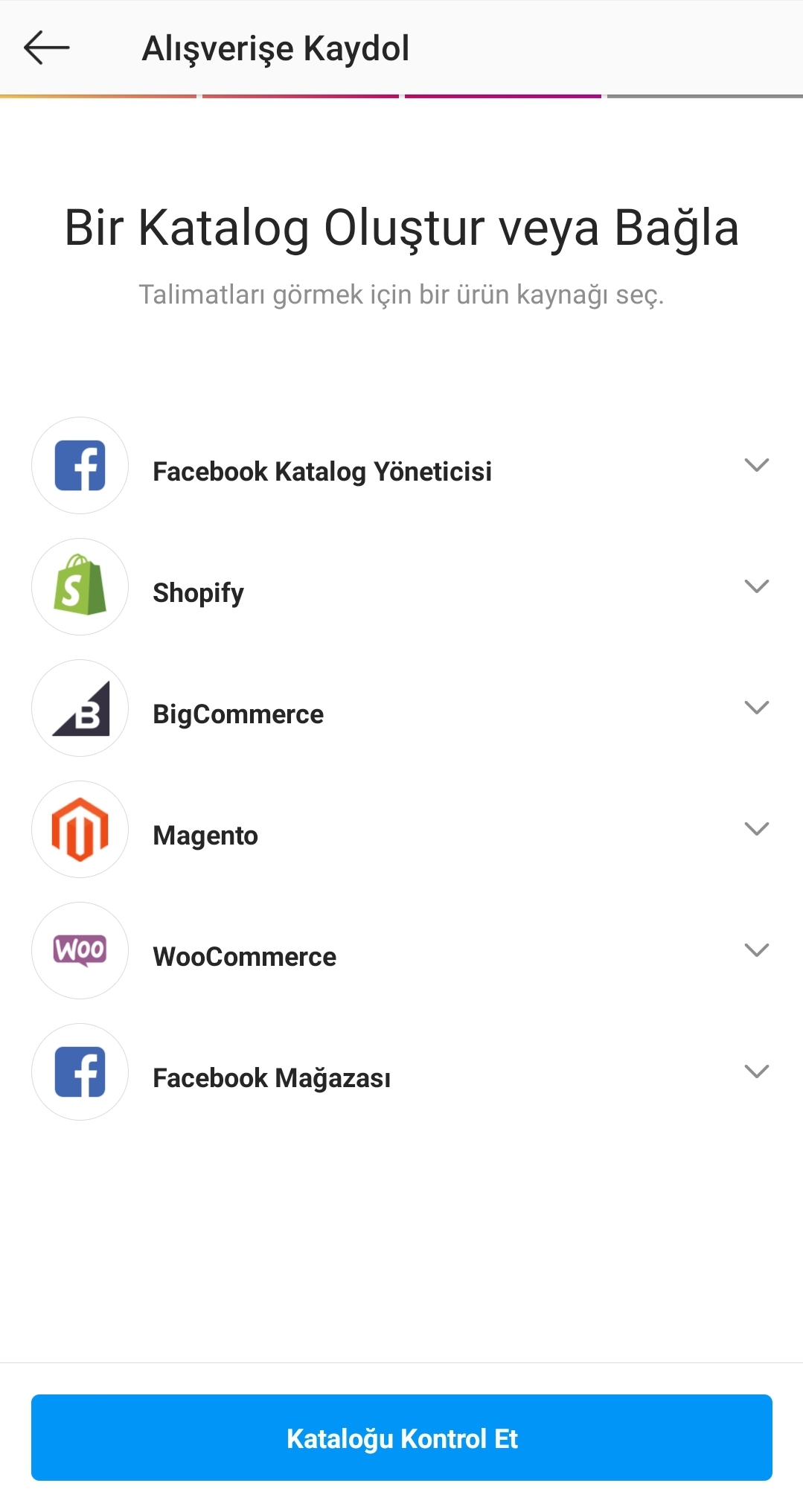Go back using the arrow icon
The image size is (803, 1512).
coord(46,48)
